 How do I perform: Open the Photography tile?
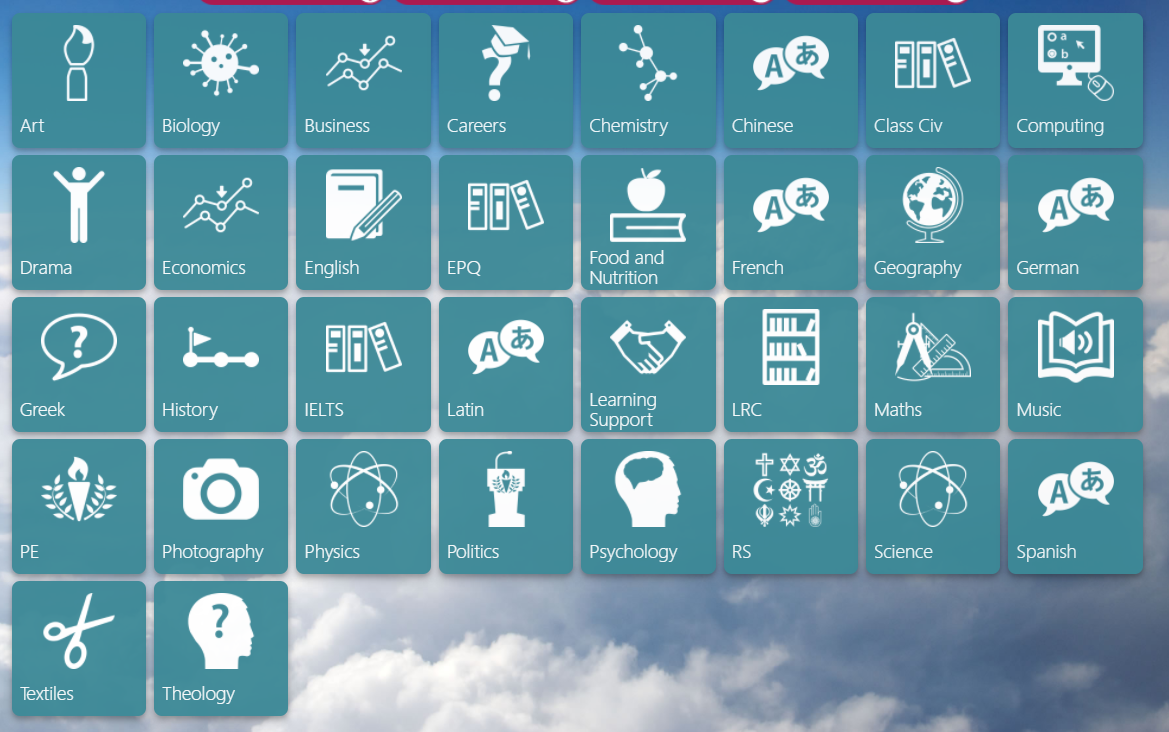point(221,506)
